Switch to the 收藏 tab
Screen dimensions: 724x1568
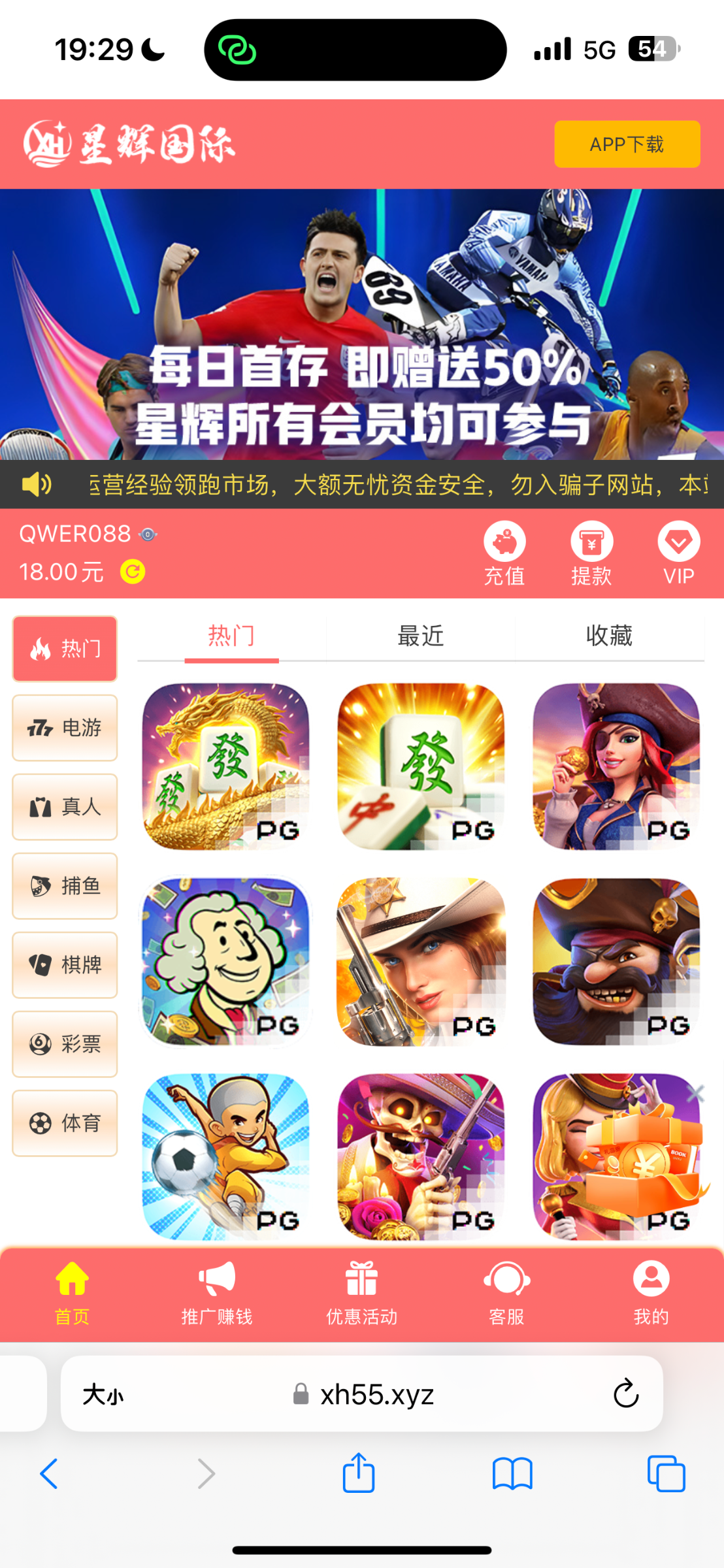coord(609,636)
